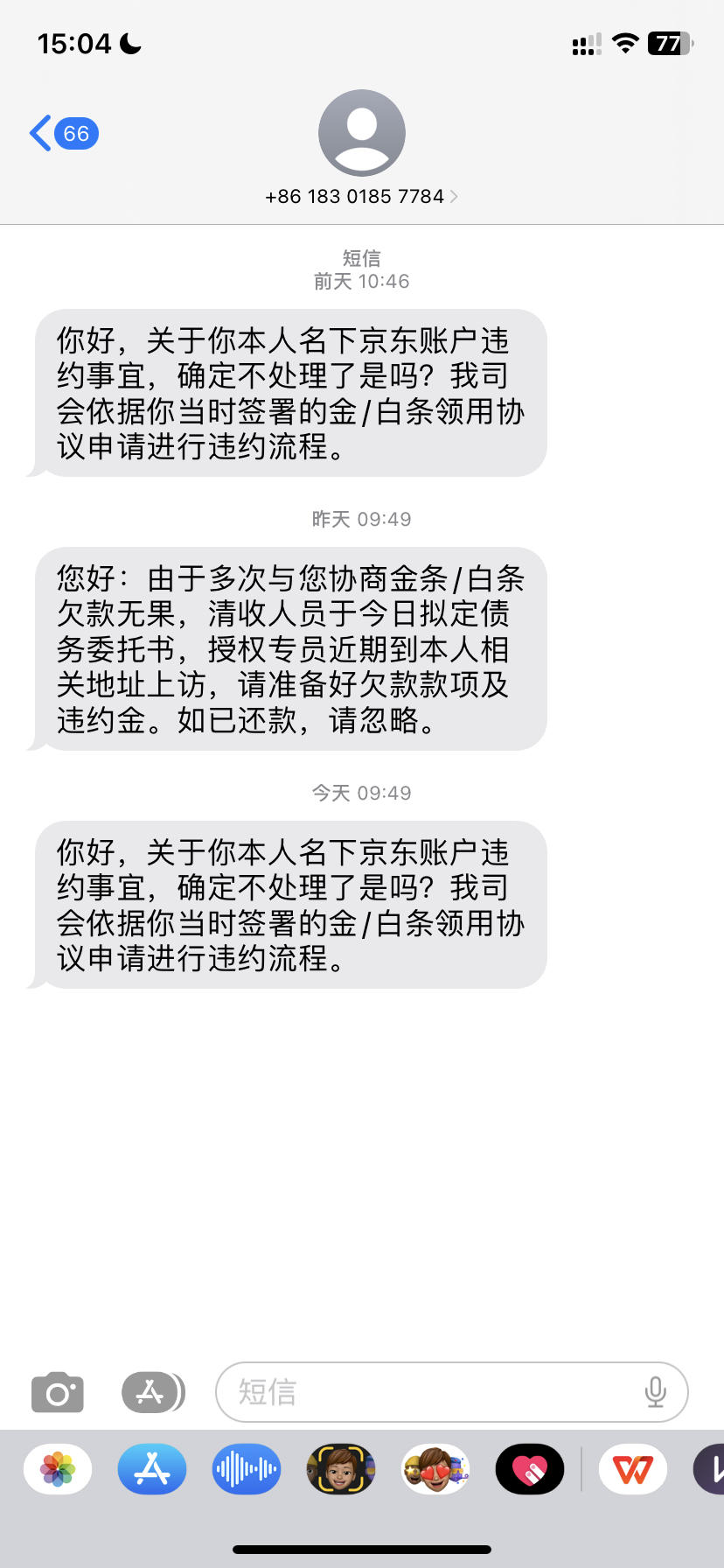Open the Memoji camera effects app
Screen dimensions: 724x1568
coord(341,1469)
